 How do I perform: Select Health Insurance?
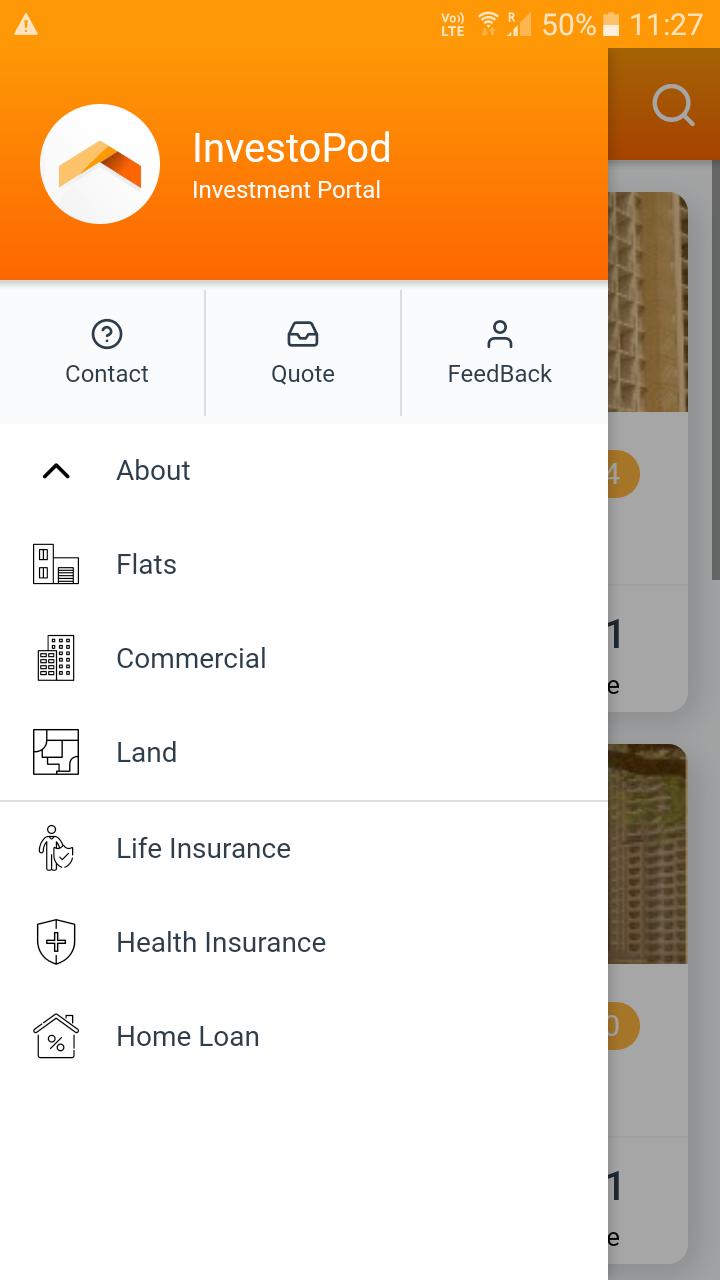click(x=221, y=943)
